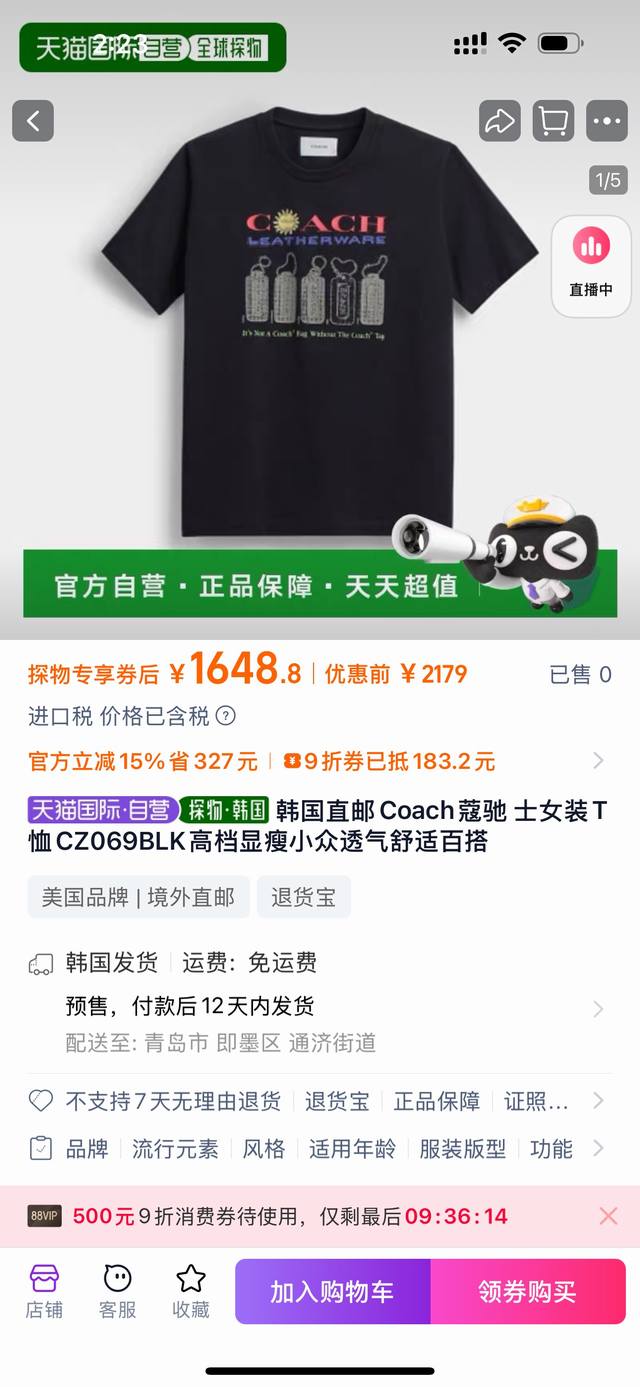Tap 领券购买 to buy with coupon
Viewport: 640px width, 1387px height.
[527, 1291]
